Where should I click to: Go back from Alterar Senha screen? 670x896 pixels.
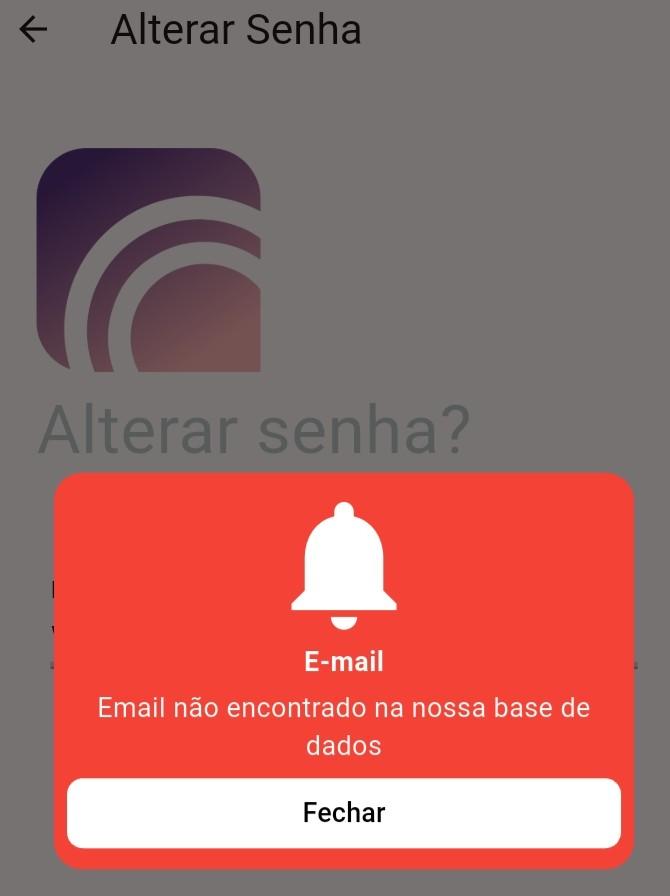pos(33,30)
